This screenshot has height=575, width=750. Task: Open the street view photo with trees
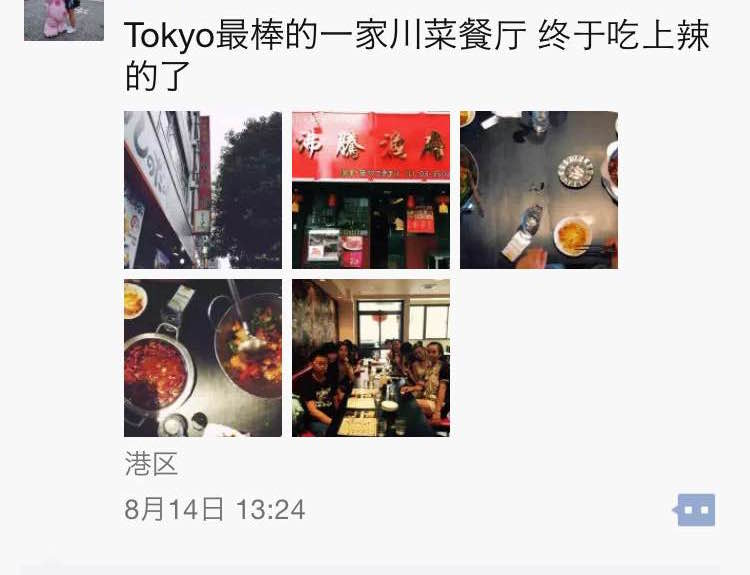tap(203, 189)
